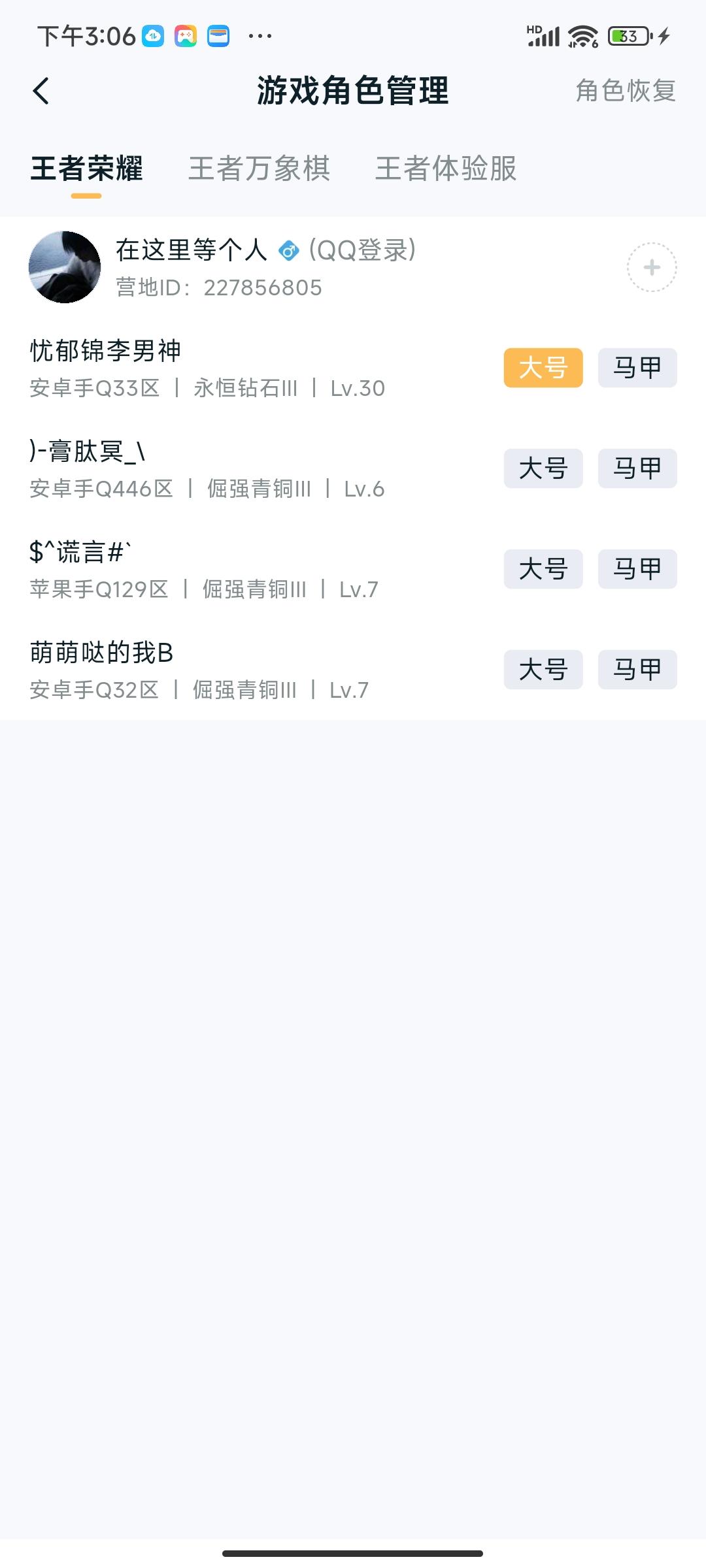Tap the 马甲 button for 萌萌哒的我B

[x=637, y=670]
